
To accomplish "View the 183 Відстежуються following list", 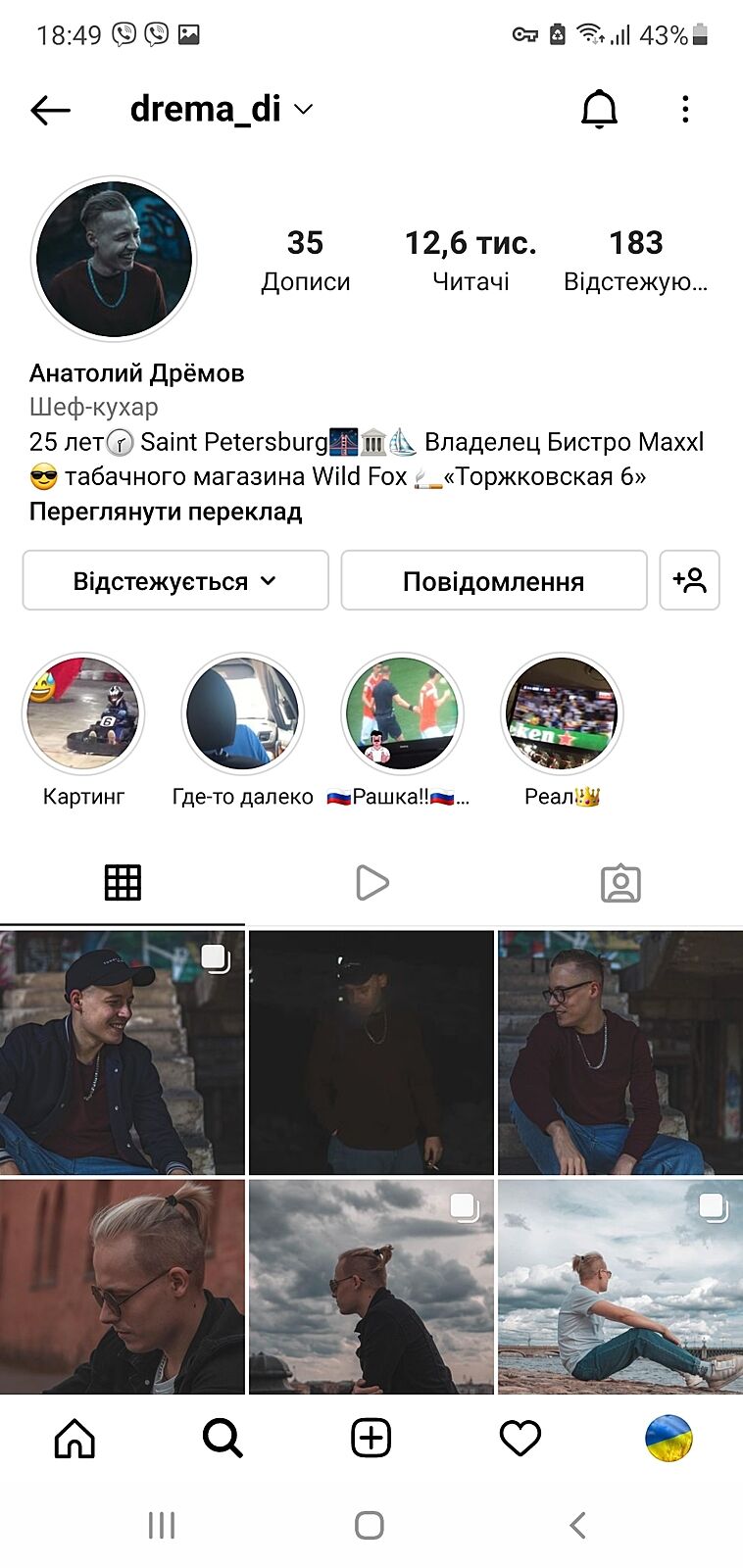I will coord(635,260).
